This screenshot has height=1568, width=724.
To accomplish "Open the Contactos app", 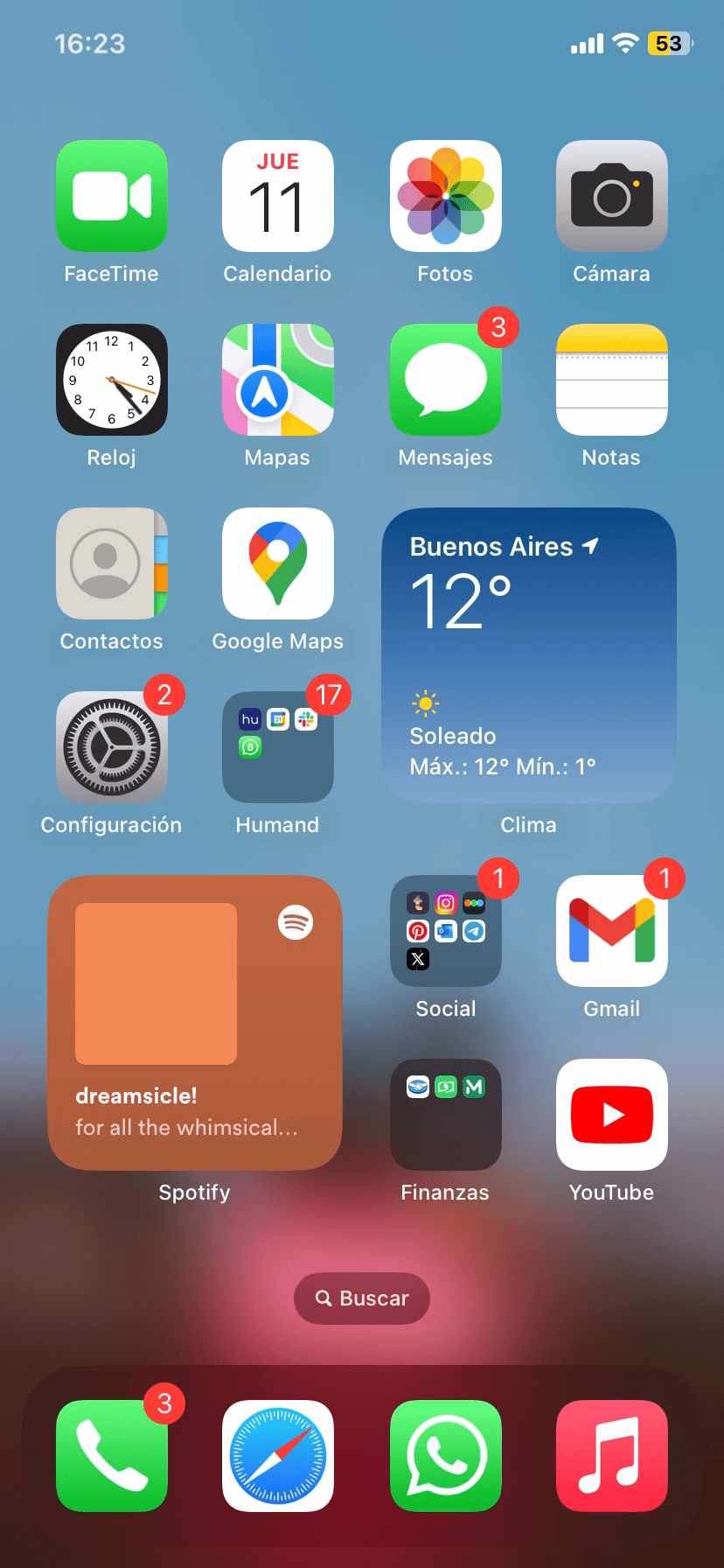I will pos(111,563).
